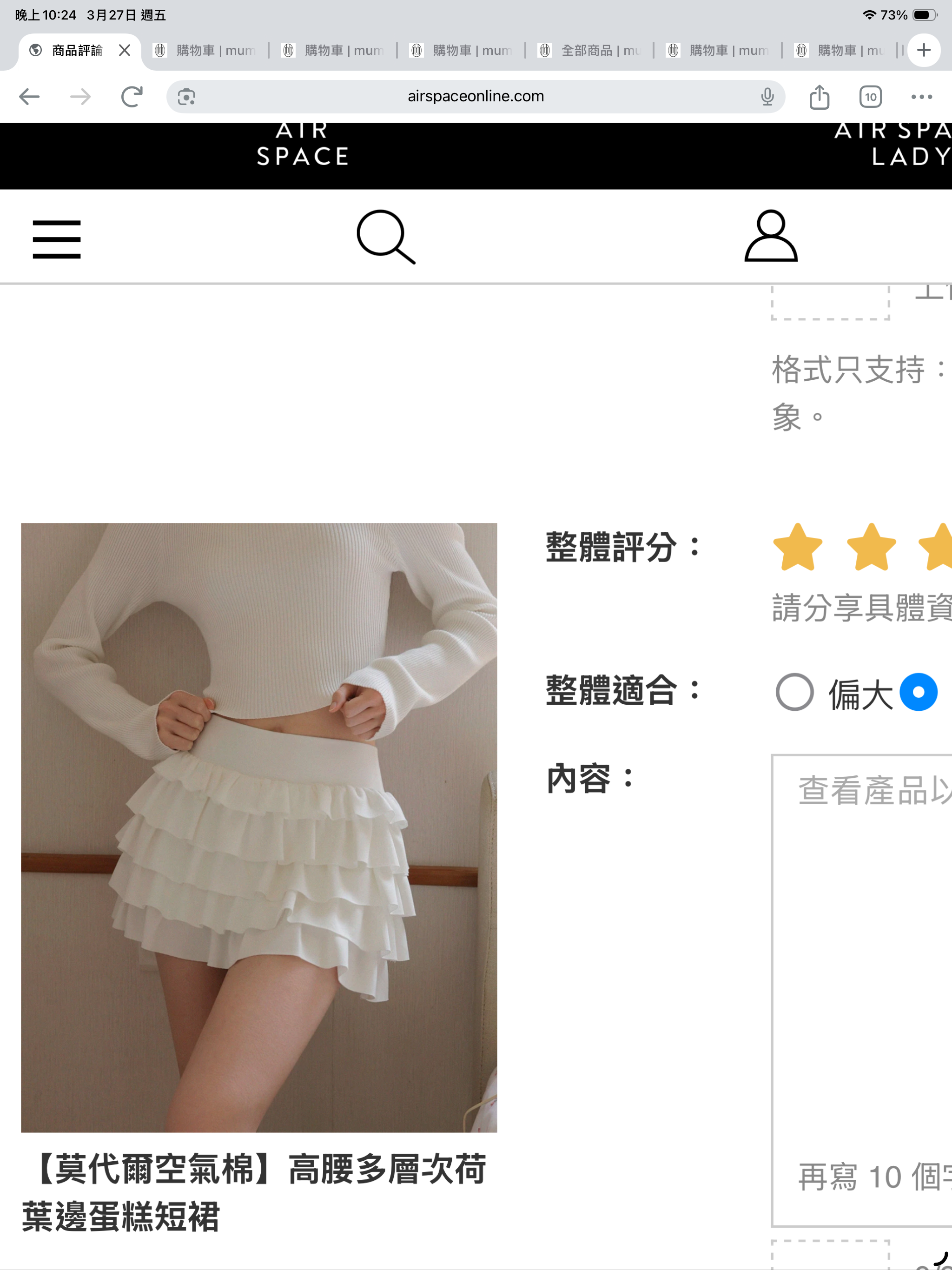Open the site search magnifier
Image resolution: width=952 pixels, height=1270 pixels.
click(385, 237)
